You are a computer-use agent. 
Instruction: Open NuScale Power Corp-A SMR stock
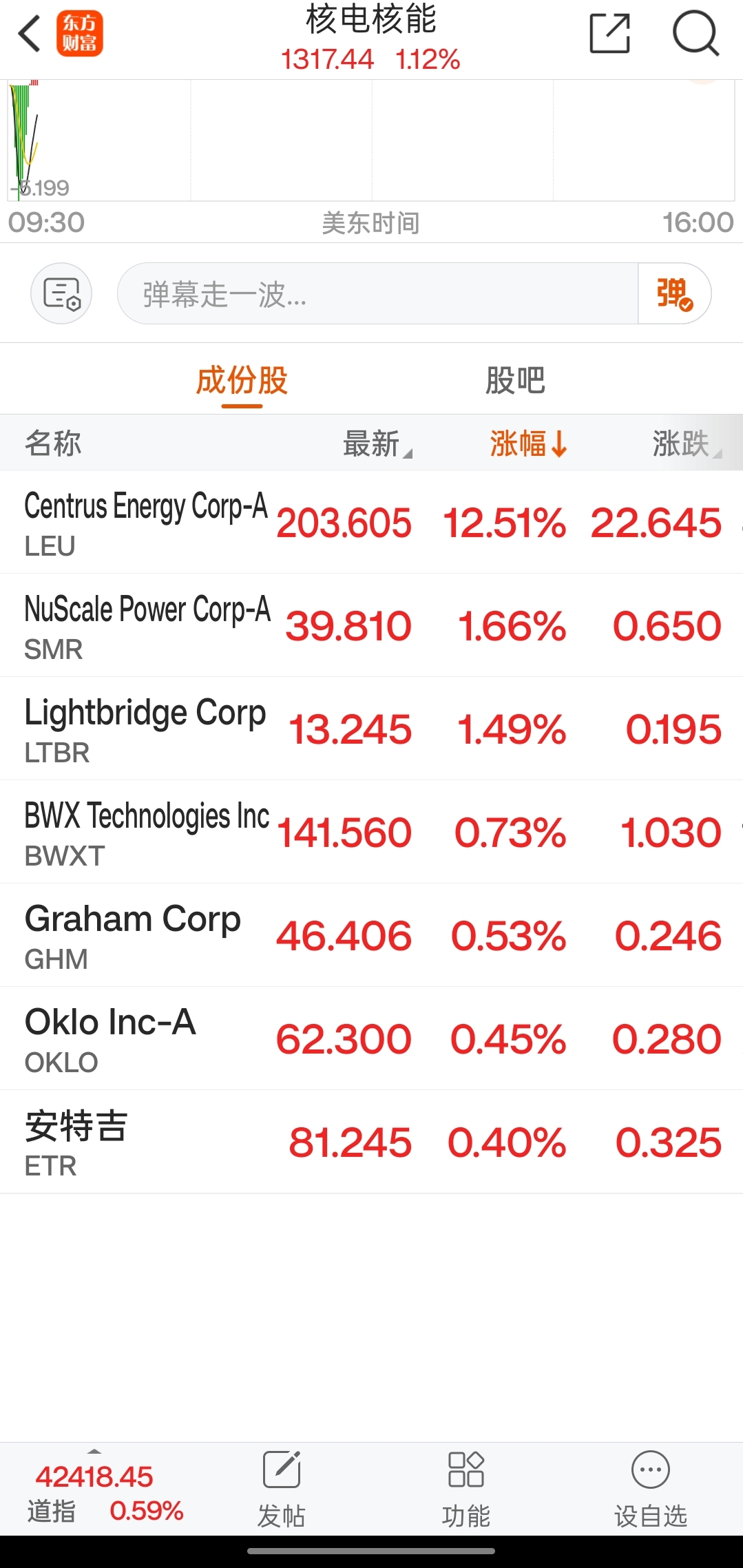[x=371, y=625]
